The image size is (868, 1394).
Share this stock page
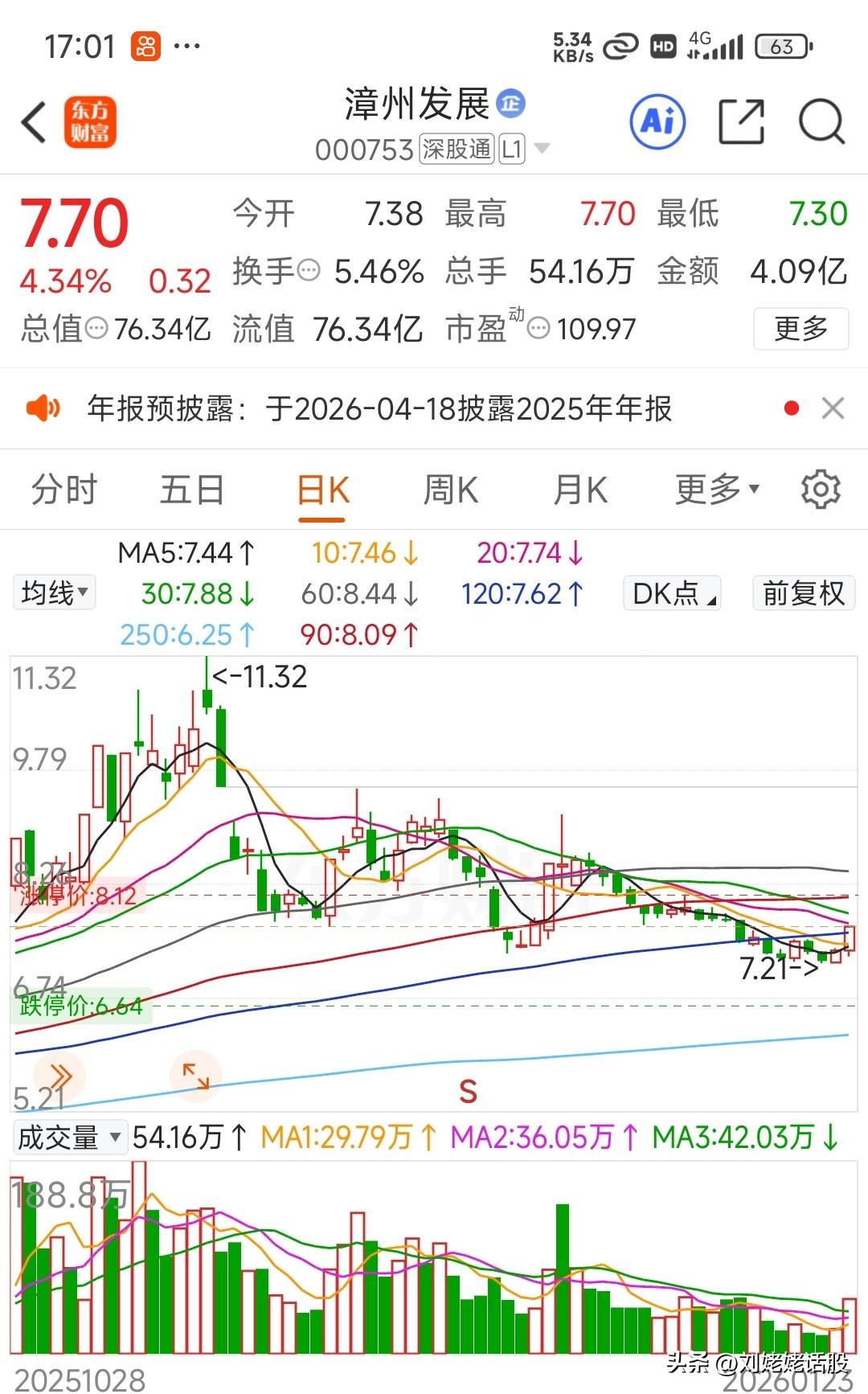click(740, 122)
